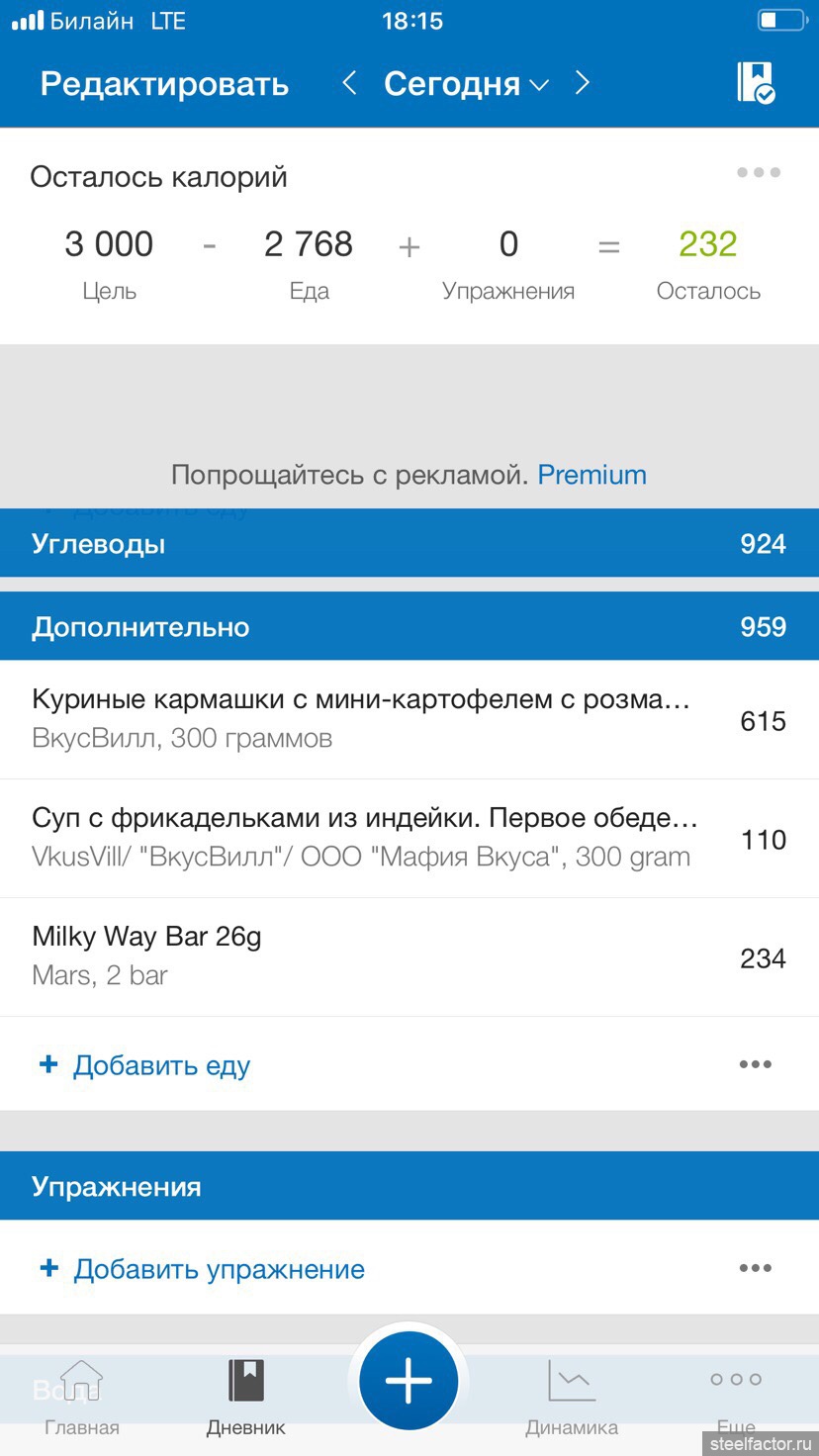Screen dimensions: 819x1456
Task: Open the Сегодня date dropdown
Action: [x=466, y=84]
